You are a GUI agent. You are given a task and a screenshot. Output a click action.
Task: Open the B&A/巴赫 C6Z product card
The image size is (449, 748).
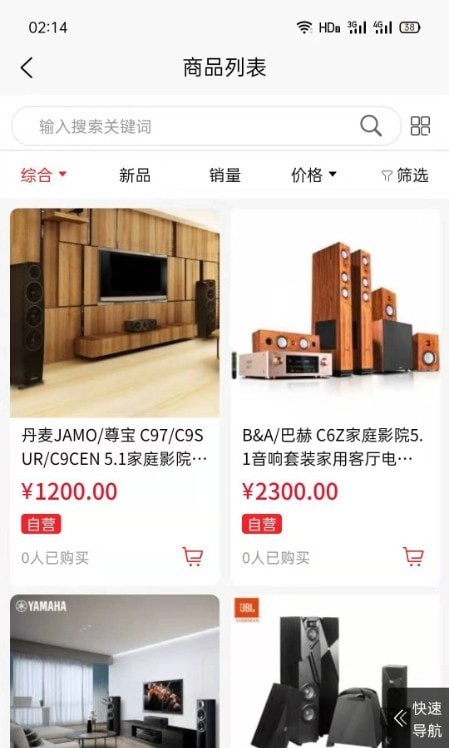click(335, 396)
